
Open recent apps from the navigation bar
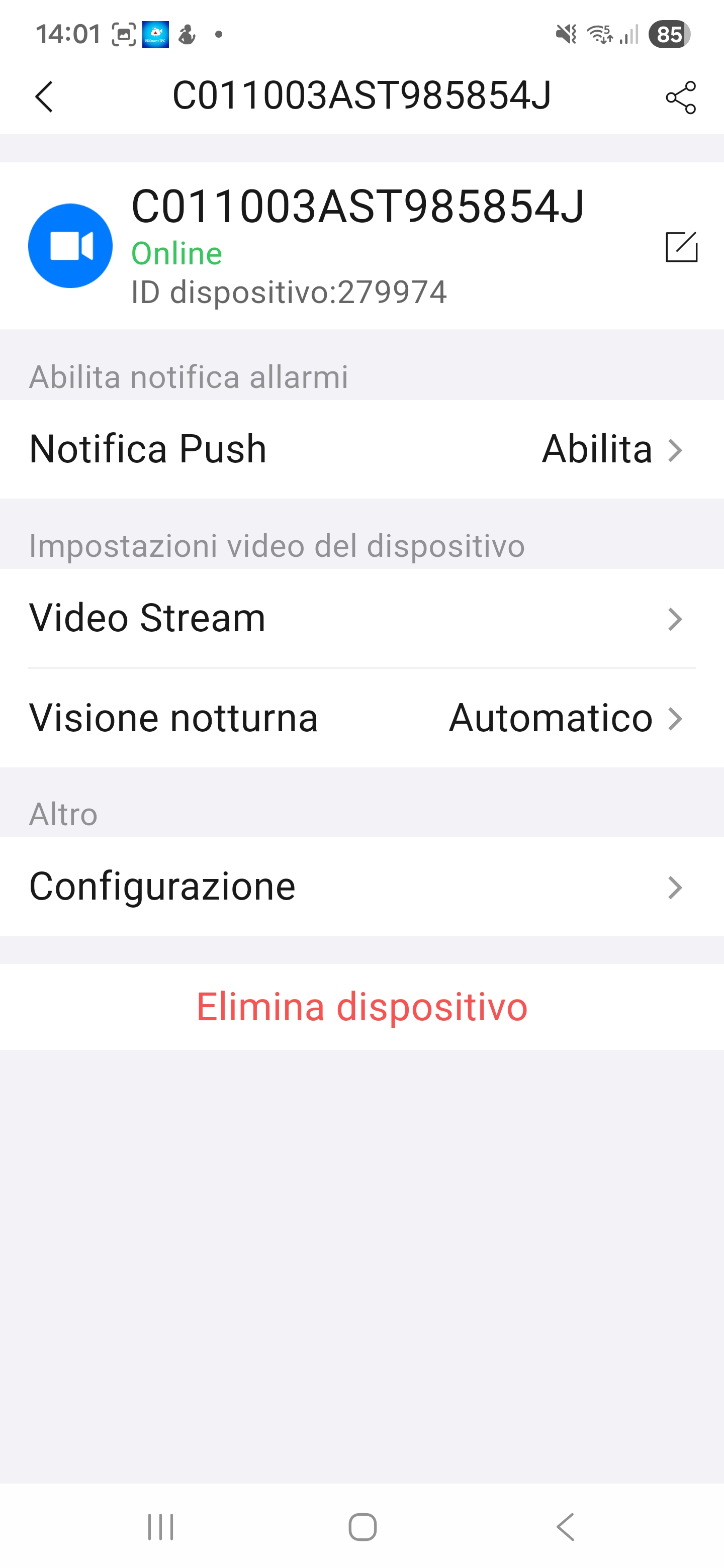coord(161,1527)
